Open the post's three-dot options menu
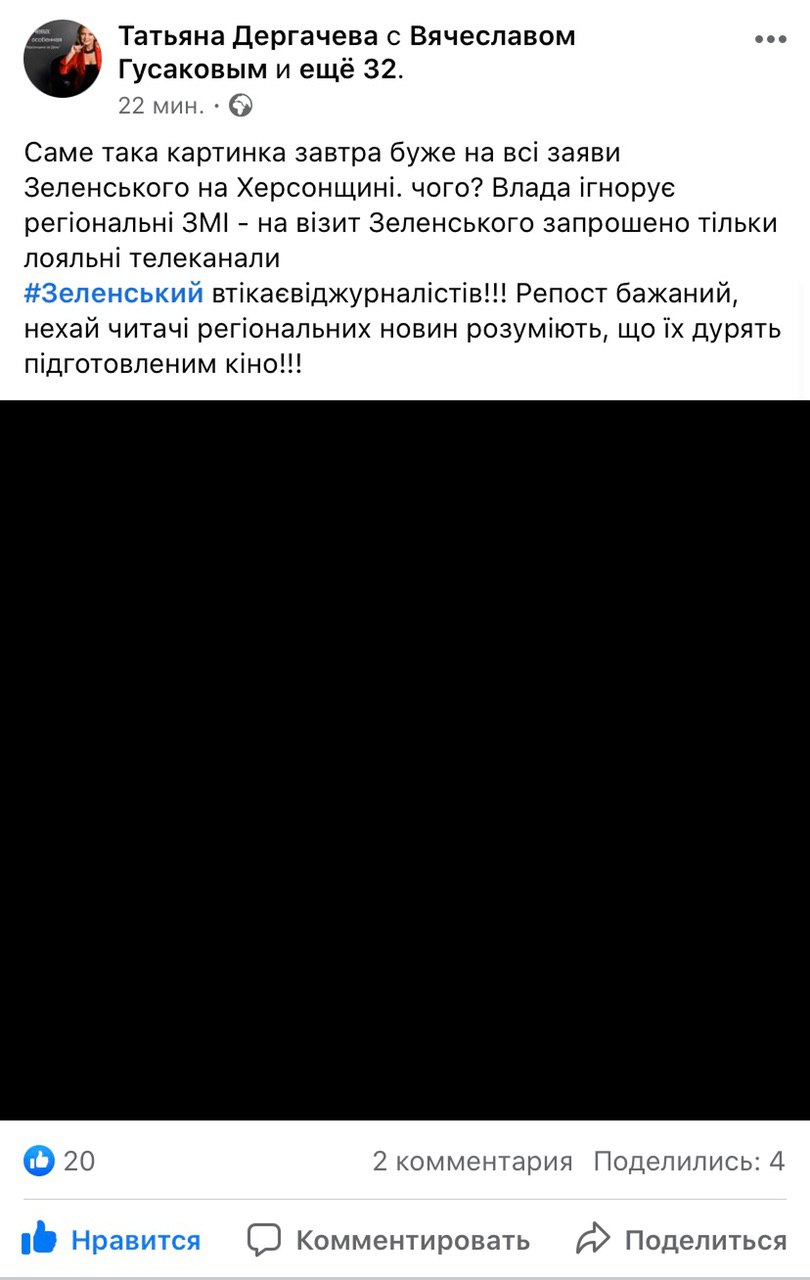Image resolution: width=810 pixels, height=1280 pixels. (x=770, y=39)
